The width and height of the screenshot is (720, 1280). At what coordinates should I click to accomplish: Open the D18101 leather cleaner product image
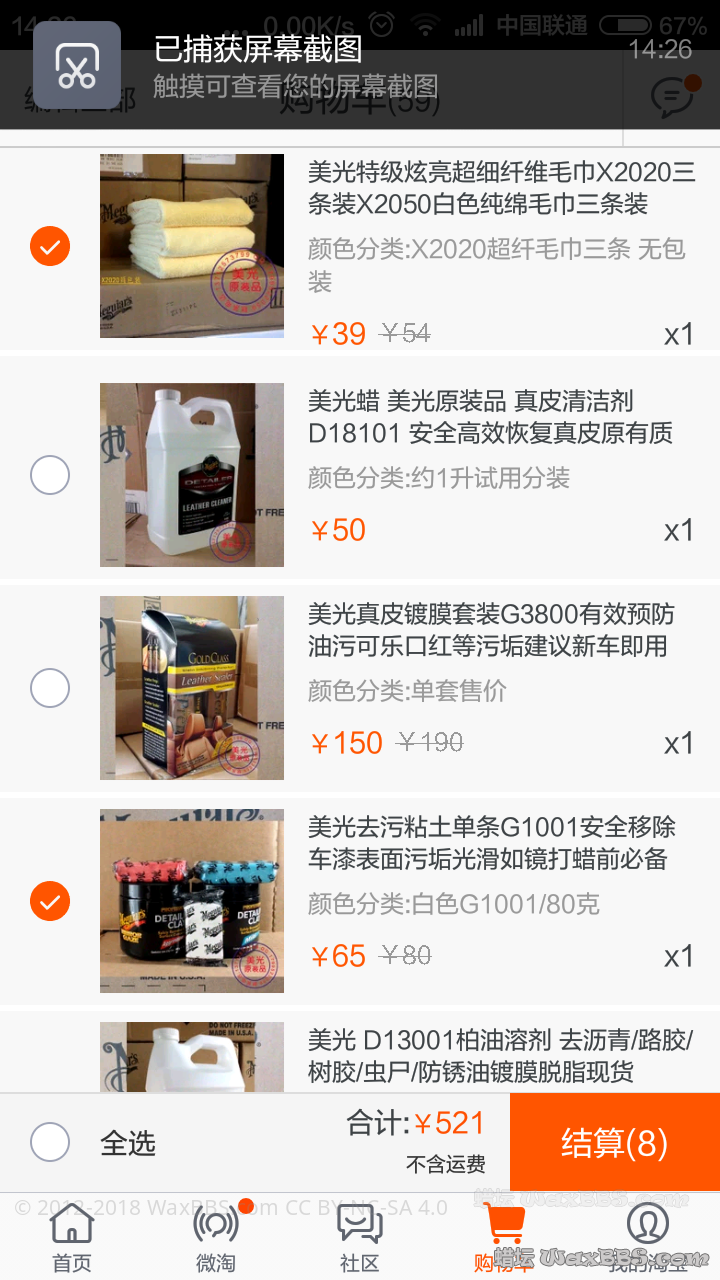(x=192, y=475)
